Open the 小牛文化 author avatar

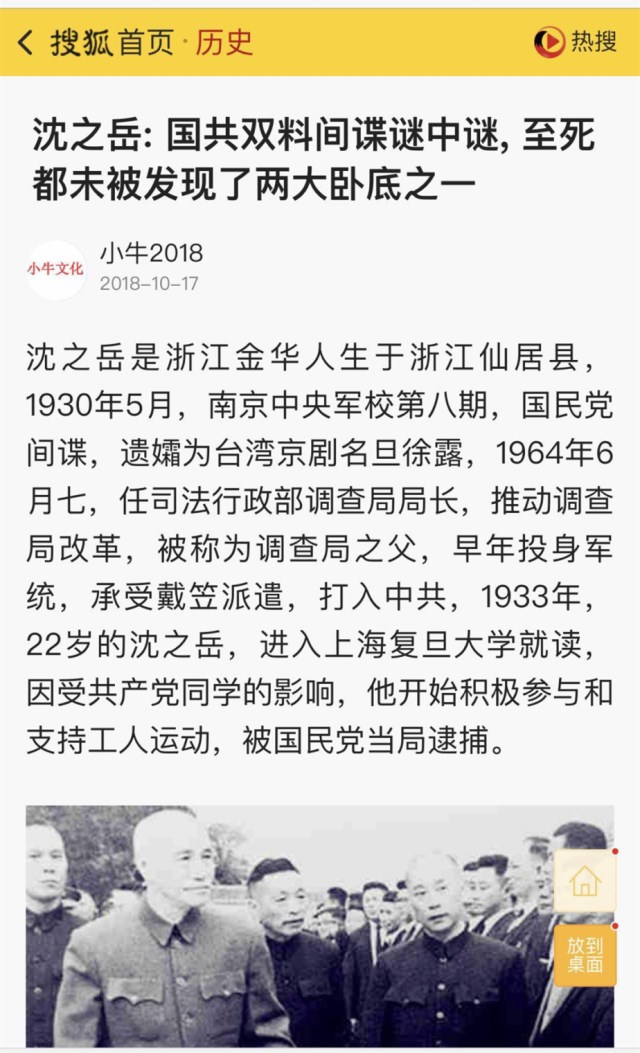coord(56,269)
